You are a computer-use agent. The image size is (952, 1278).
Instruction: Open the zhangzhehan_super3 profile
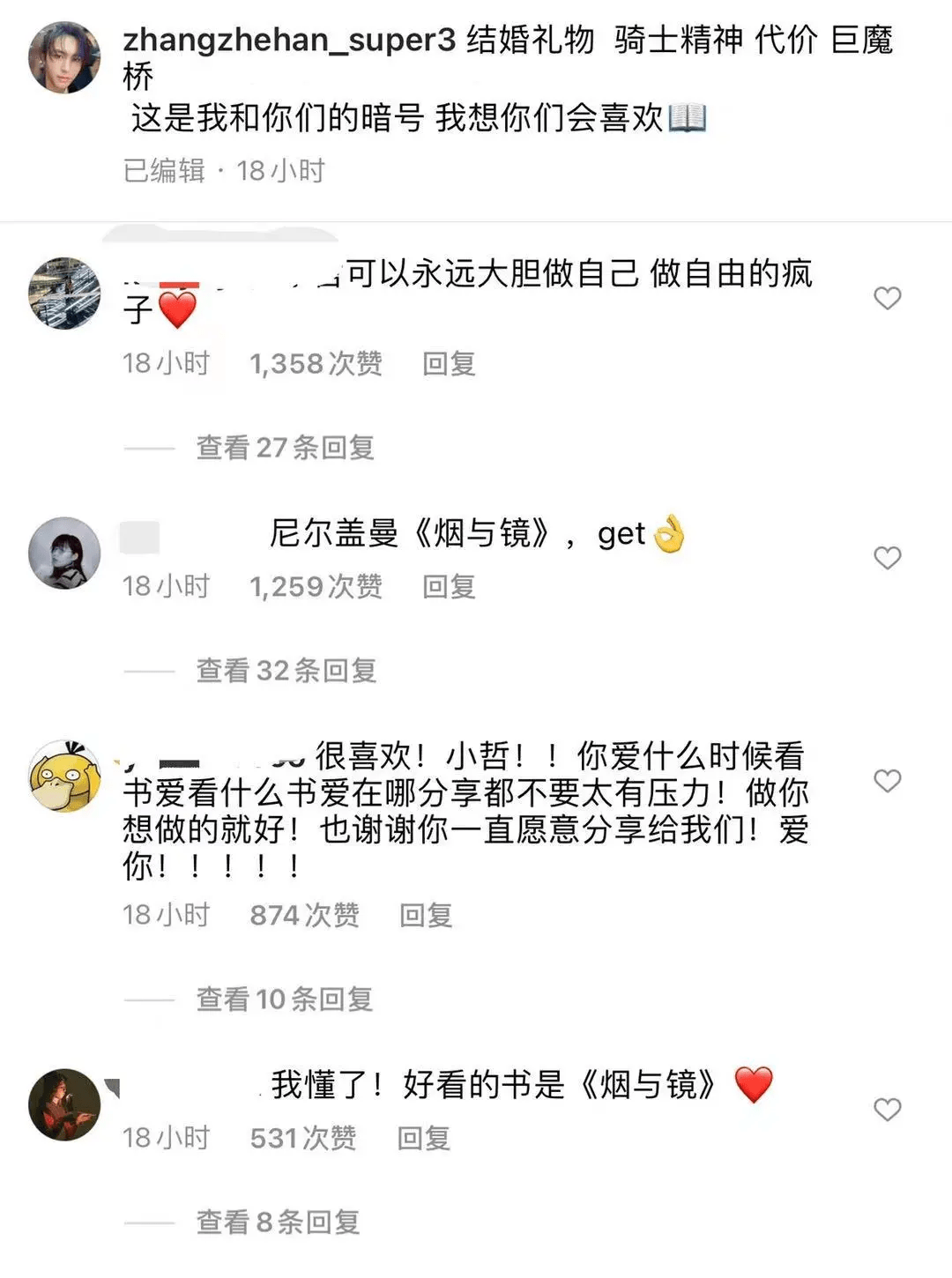pos(289,40)
